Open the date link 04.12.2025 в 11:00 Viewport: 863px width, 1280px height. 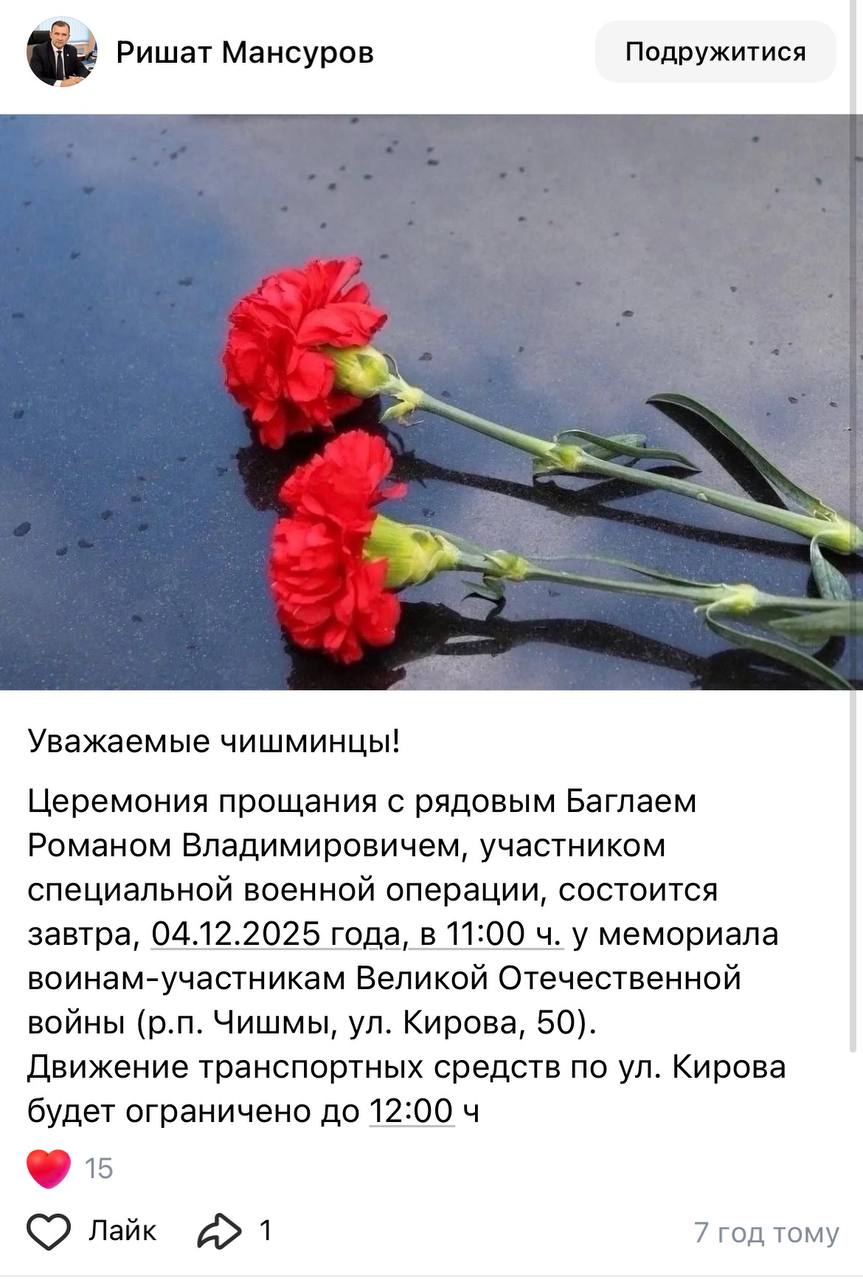[x=357, y=935]
